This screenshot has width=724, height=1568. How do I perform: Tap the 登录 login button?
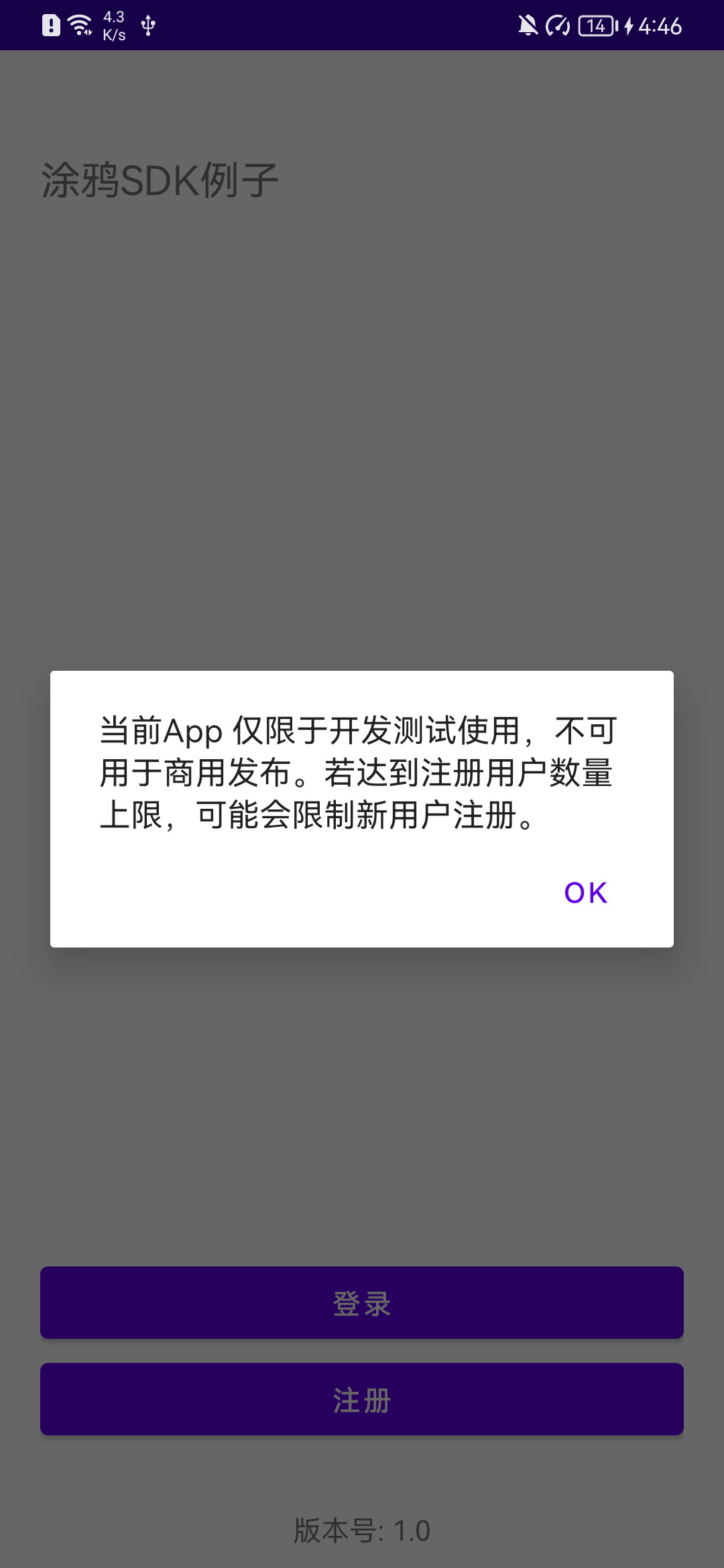[362, 1303]
